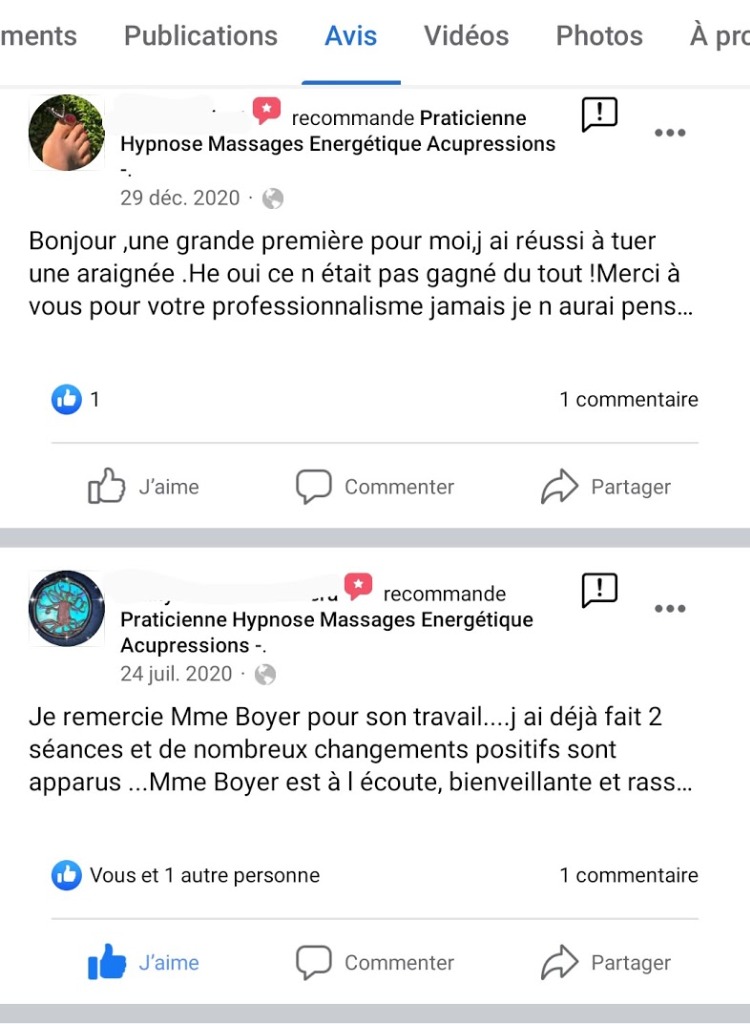Switch to the Photos tab

pos(598,35)
